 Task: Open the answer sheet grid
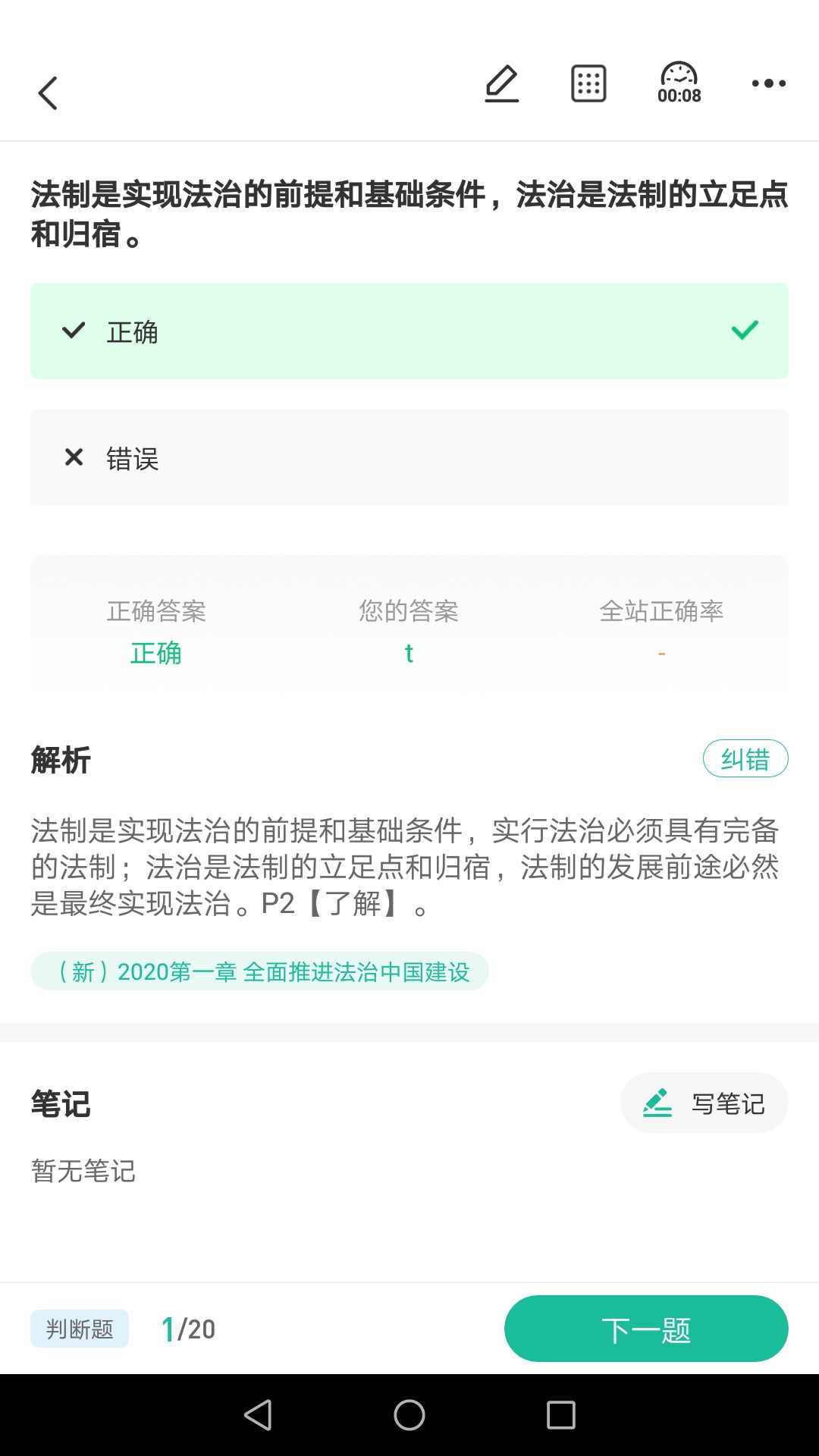[588, 84]
